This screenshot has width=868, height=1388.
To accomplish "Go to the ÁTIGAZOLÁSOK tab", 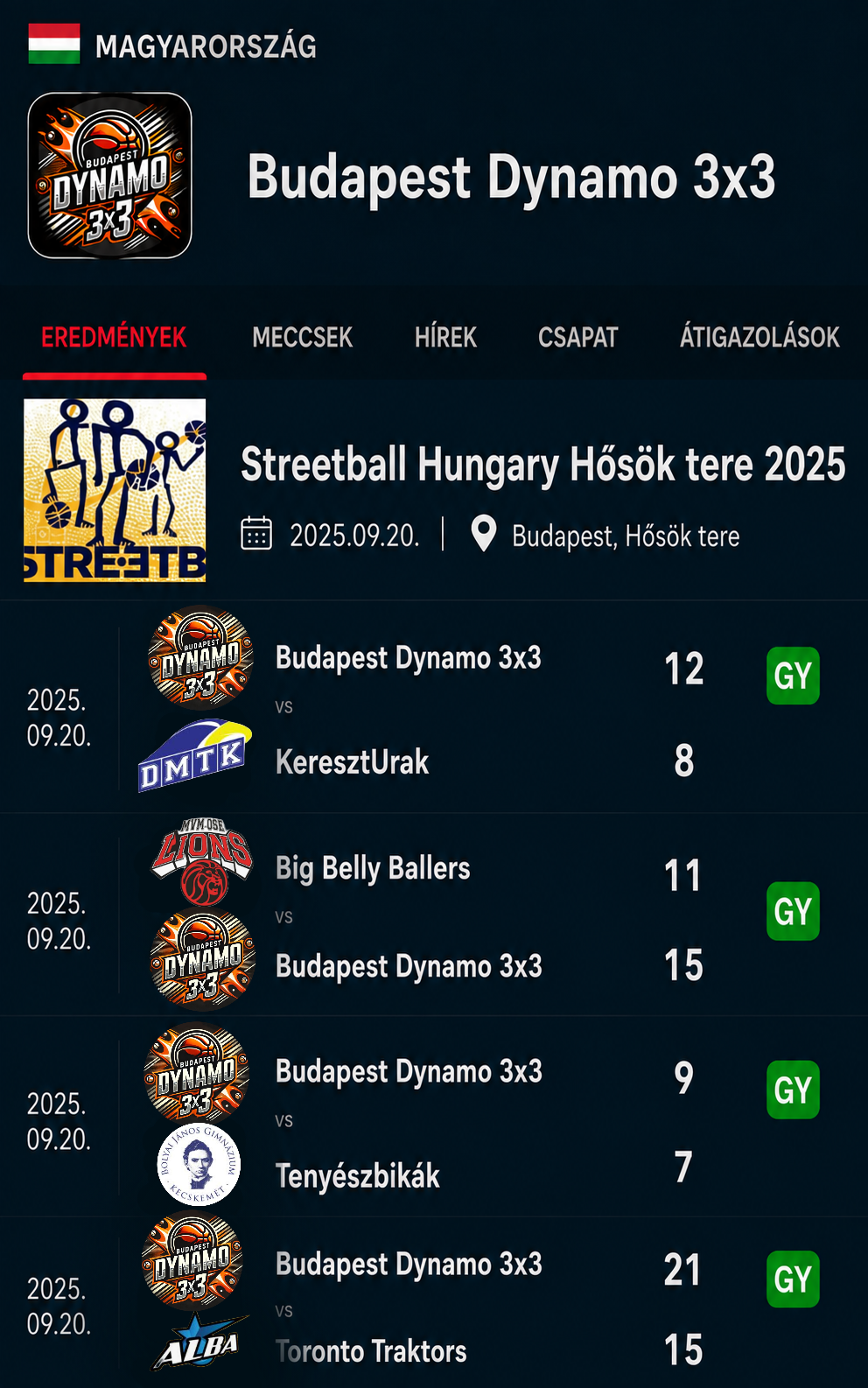I will [x=759, y=337].
